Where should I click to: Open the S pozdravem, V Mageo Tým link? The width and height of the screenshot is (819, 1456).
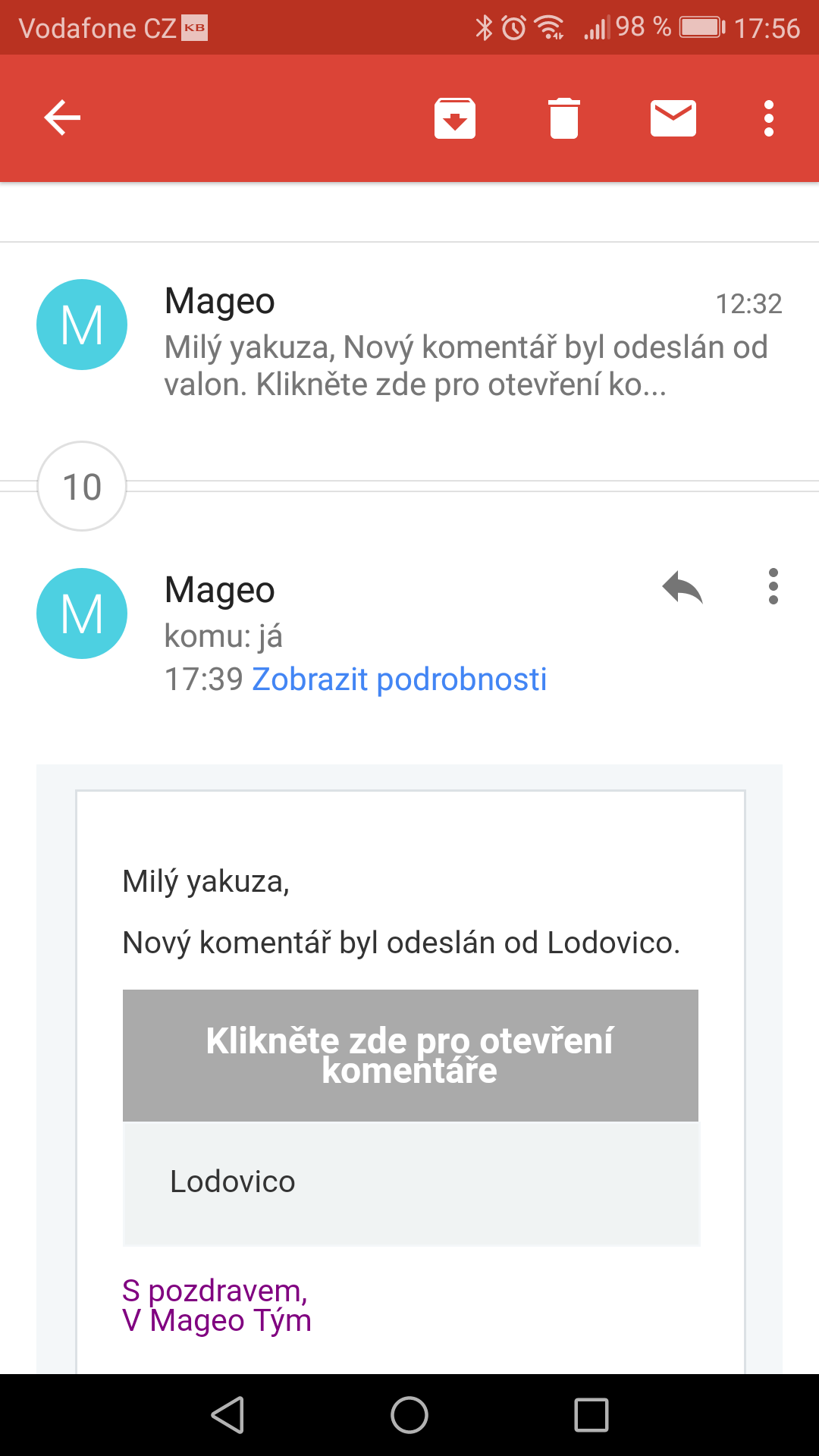(x=217, y=1305)
